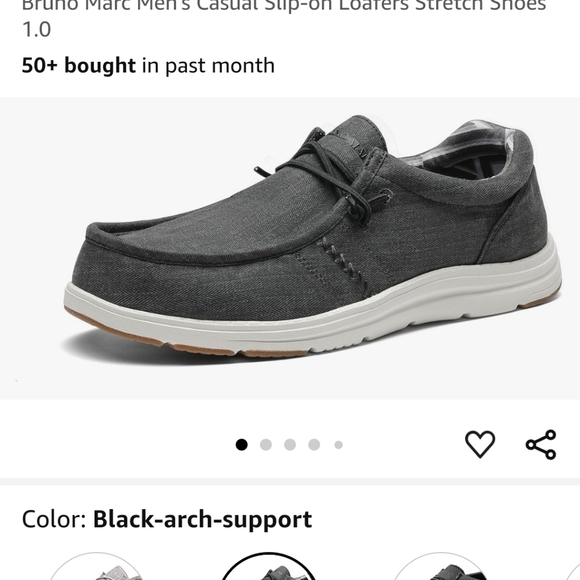Select the third color swatch option

[440, 566]
